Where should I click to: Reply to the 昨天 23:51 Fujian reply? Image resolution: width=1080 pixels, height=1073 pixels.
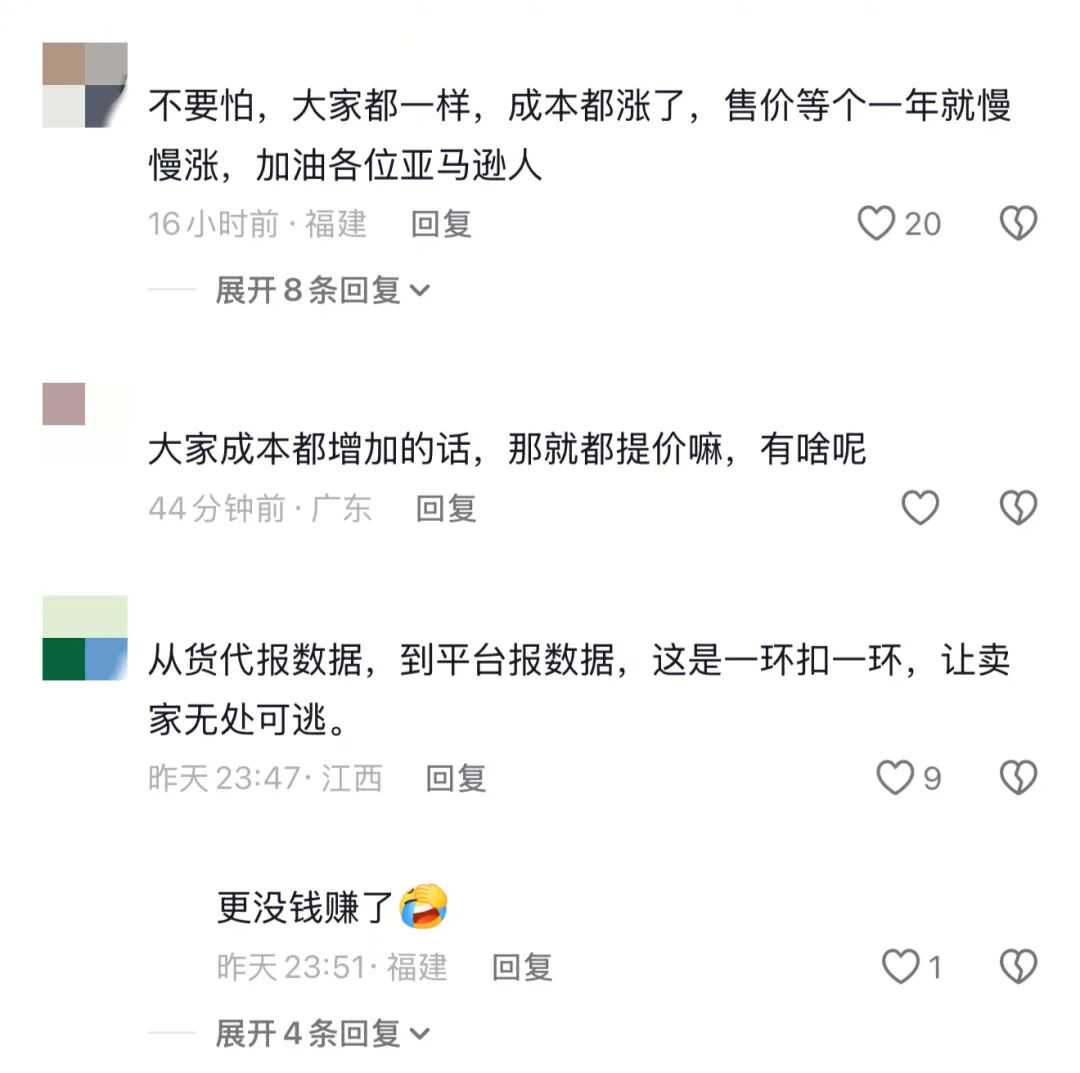pyautogui.click(x=522, y=966)
